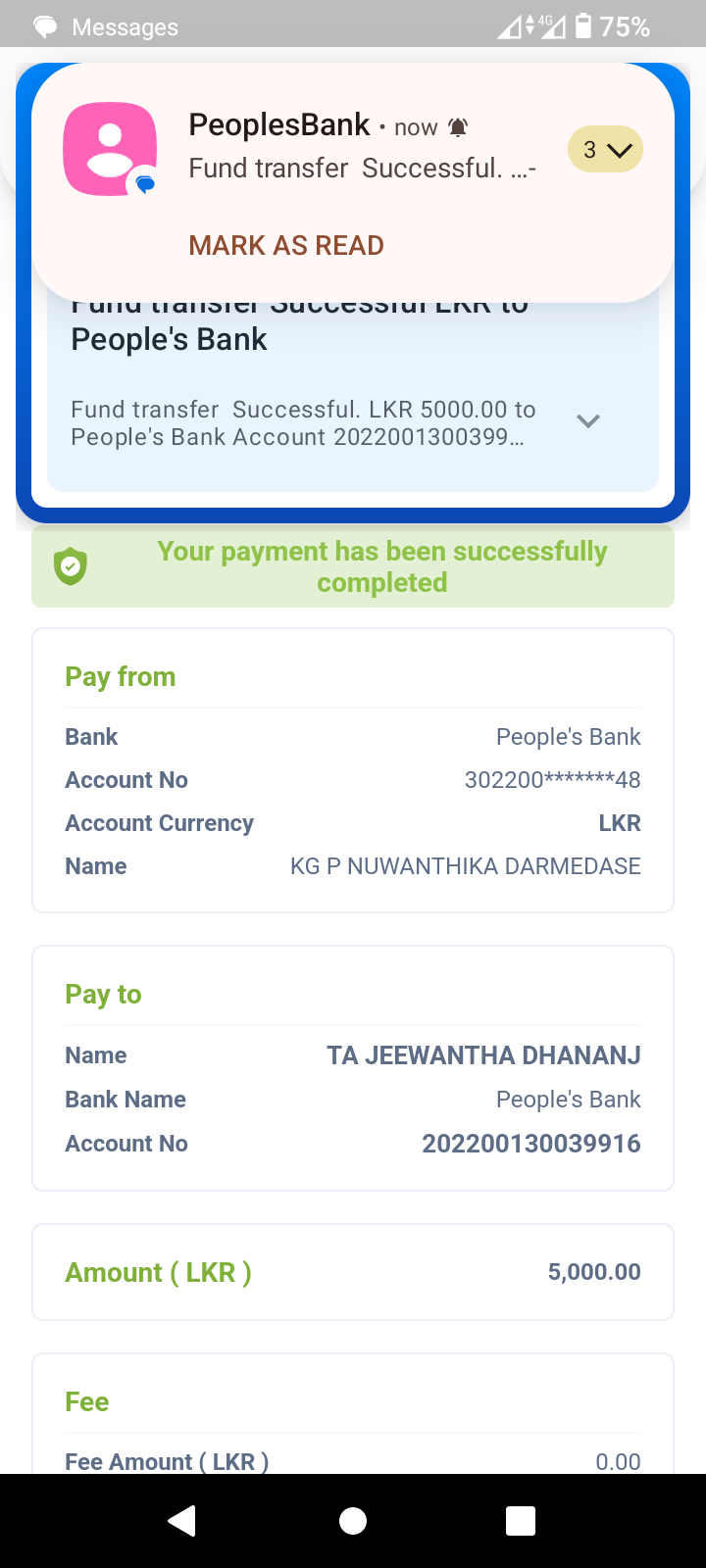The width and height of the screenshot is (706, 1568).
Task: Open the PeoplesBank fund transfer notification
Action: [361, 147]
